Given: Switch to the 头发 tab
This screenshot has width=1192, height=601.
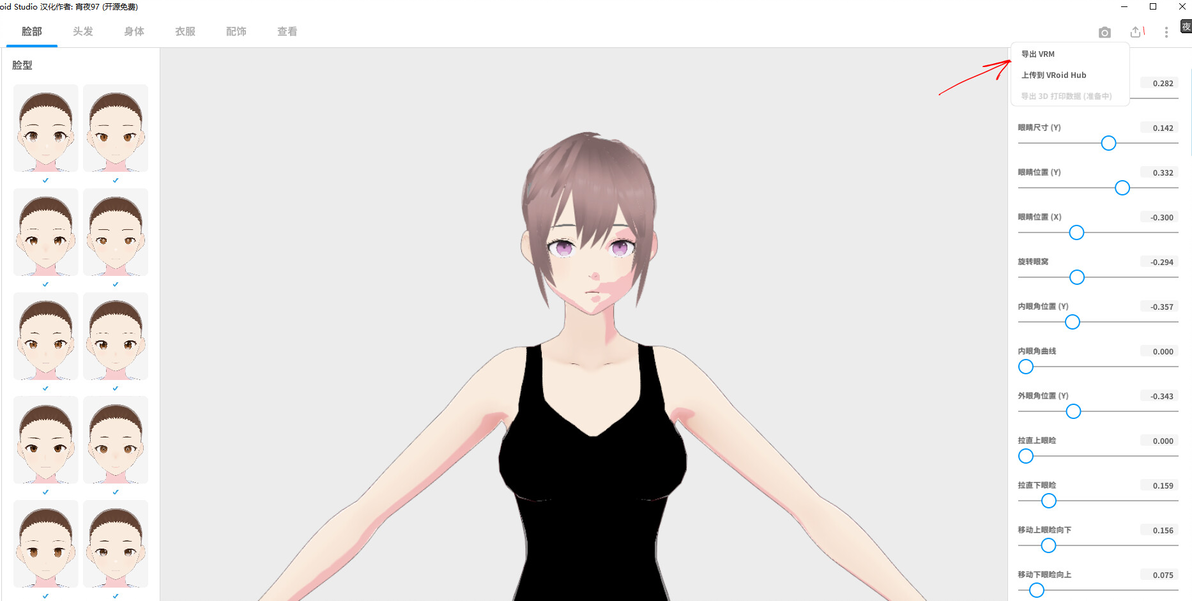Looking at the screenshot, I should click(x=83, y=31).
